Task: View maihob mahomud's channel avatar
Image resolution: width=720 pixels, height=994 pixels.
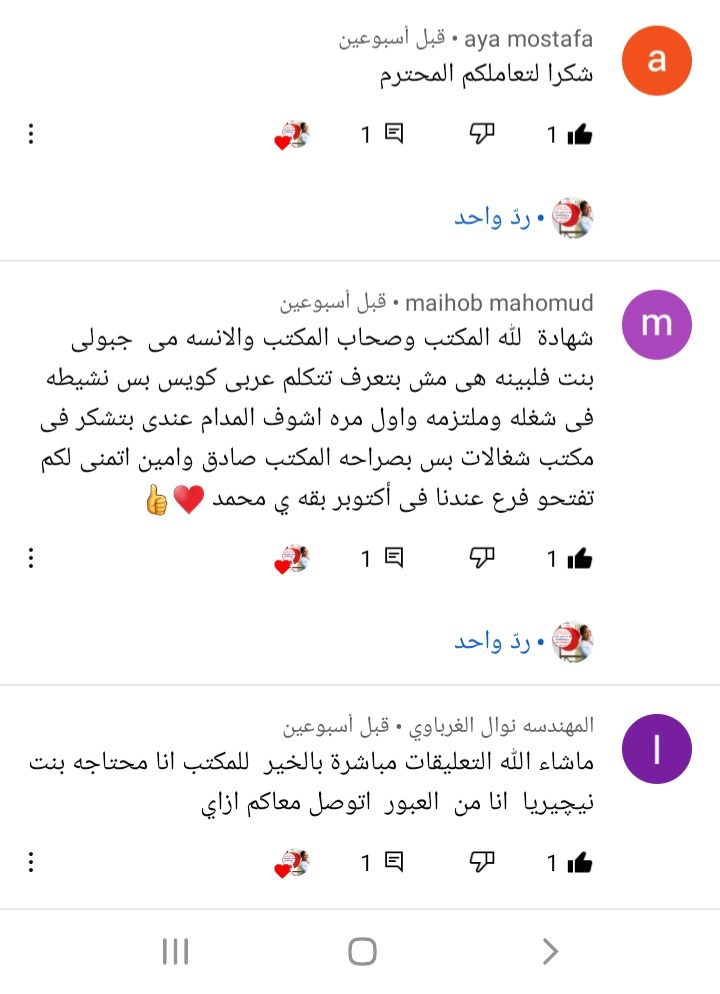Action: [x=656, y=323]
